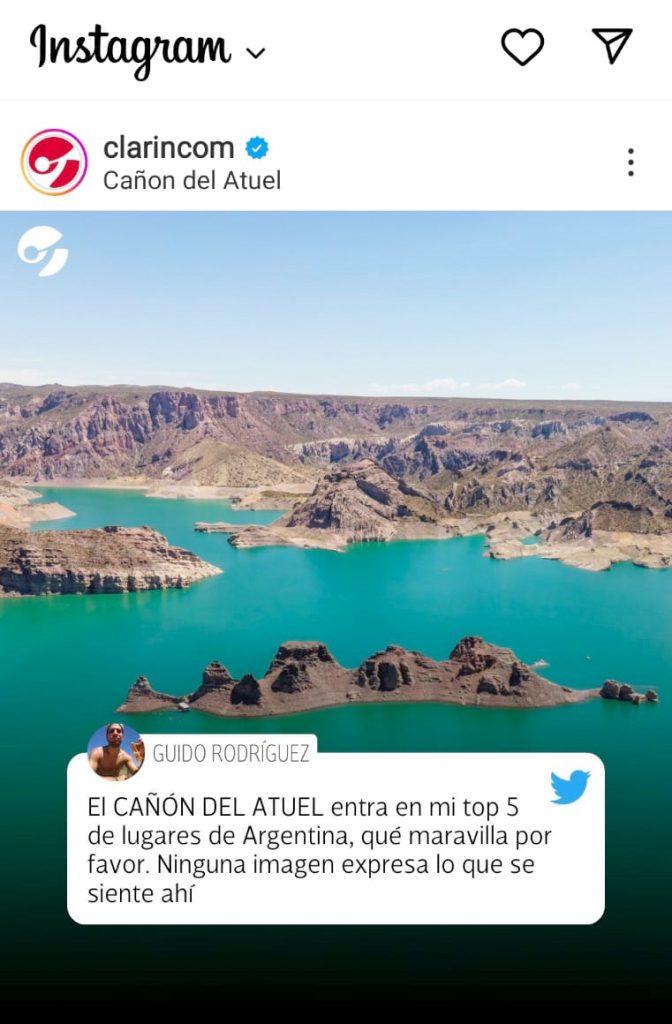Open clarincom profile picture

pos(54,162)
